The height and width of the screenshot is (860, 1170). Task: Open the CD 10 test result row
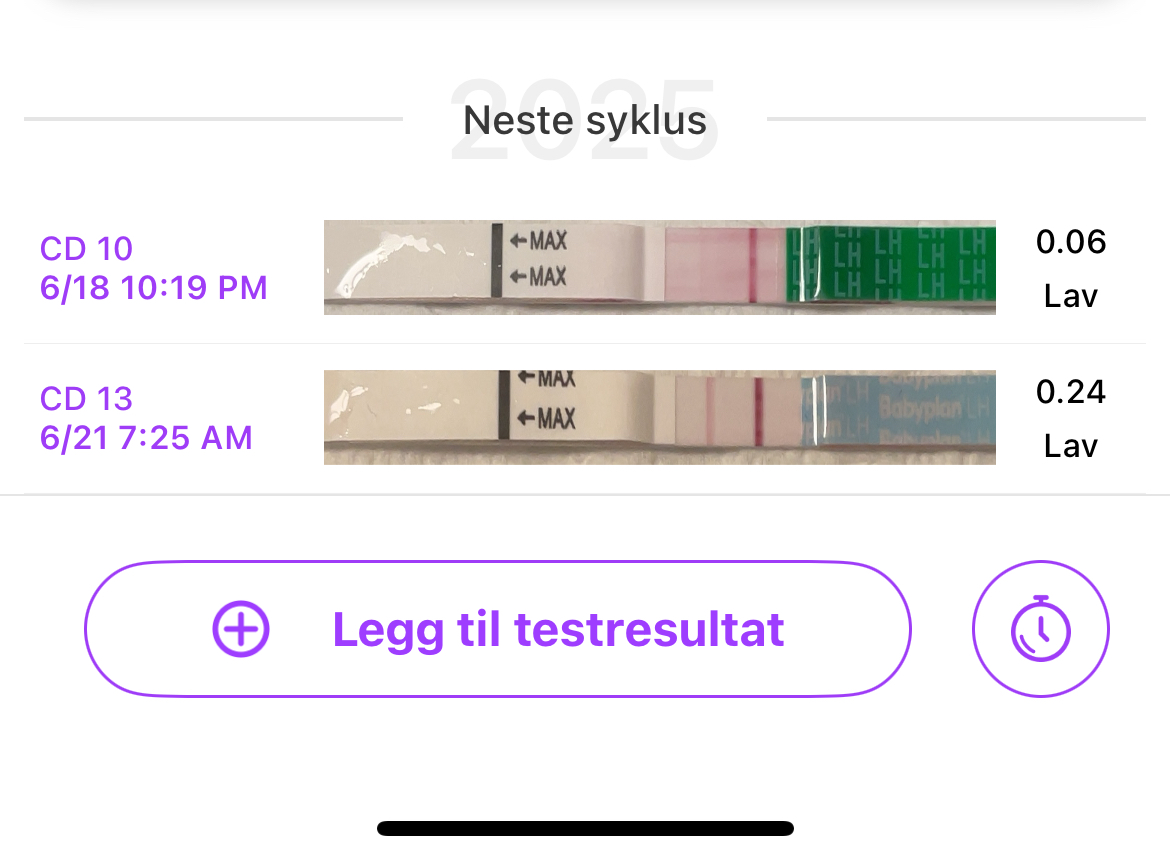(x=585, y=268)
